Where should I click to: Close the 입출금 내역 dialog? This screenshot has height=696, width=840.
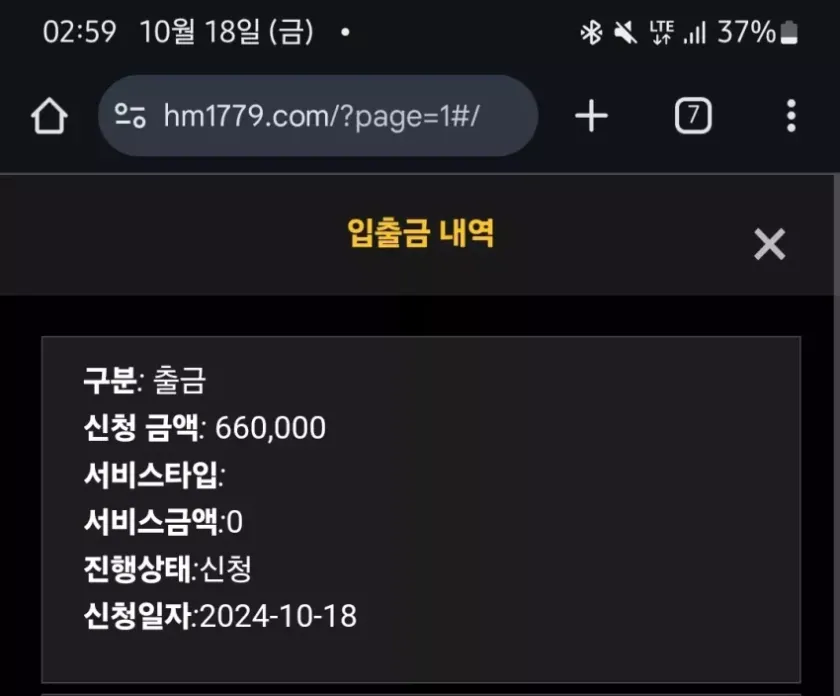coord(769,244)
